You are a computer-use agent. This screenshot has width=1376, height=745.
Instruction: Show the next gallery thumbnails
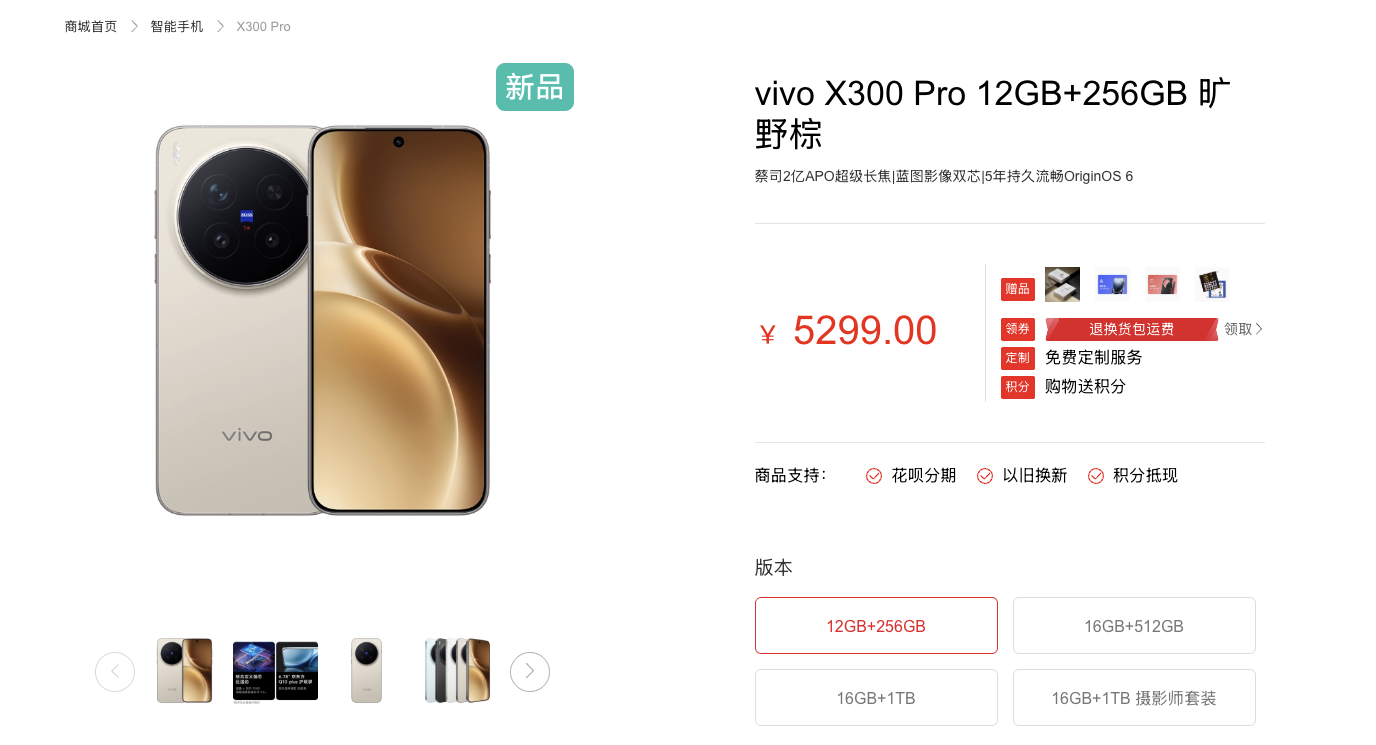tap(530, 671)
